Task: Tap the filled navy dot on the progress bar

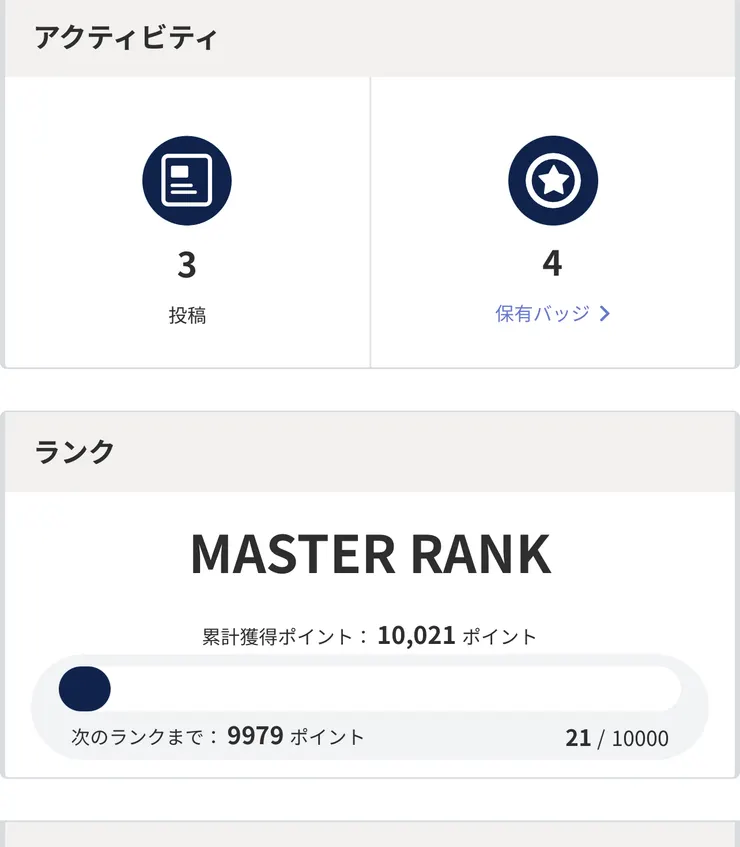Action: [x=85, y=686]
